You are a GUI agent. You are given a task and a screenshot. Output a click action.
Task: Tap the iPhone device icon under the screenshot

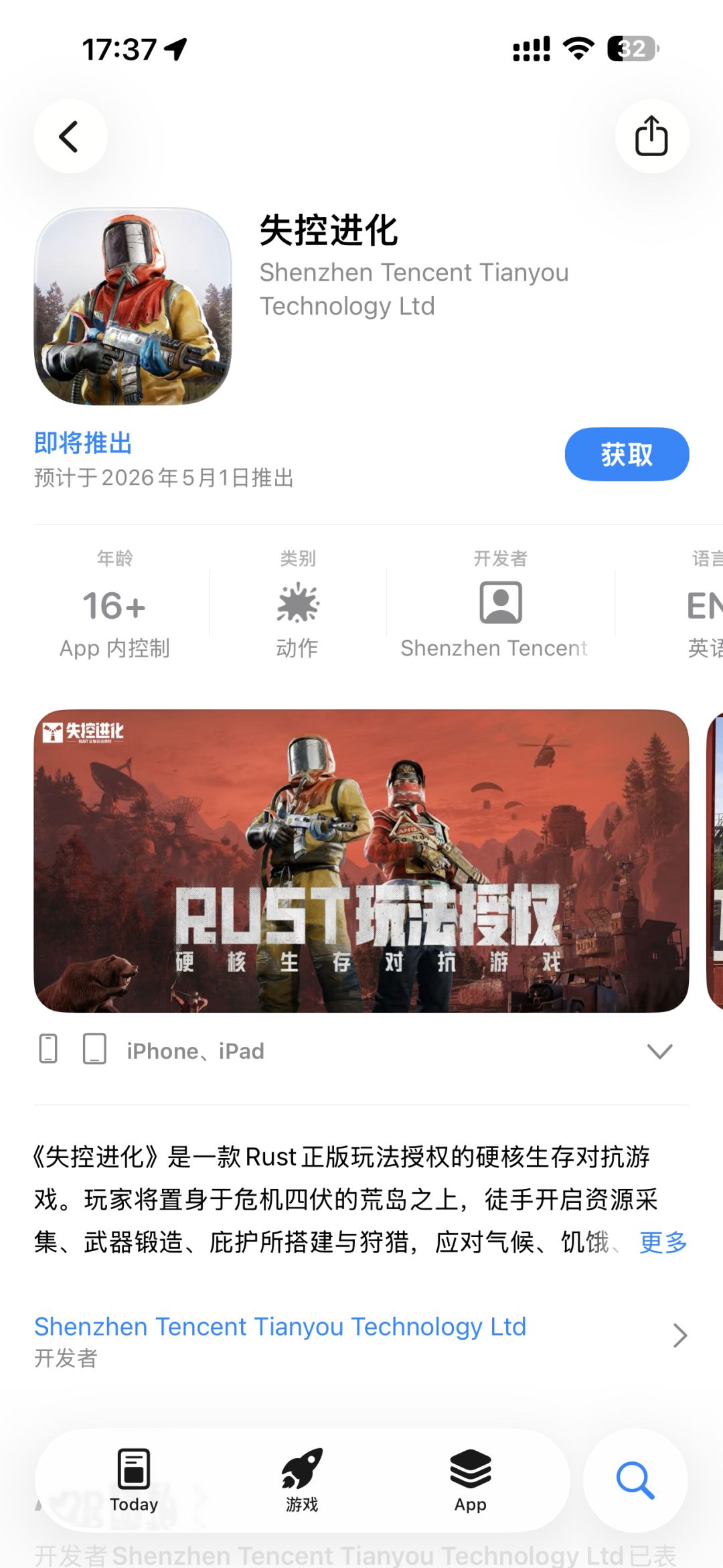(48, 1050)
